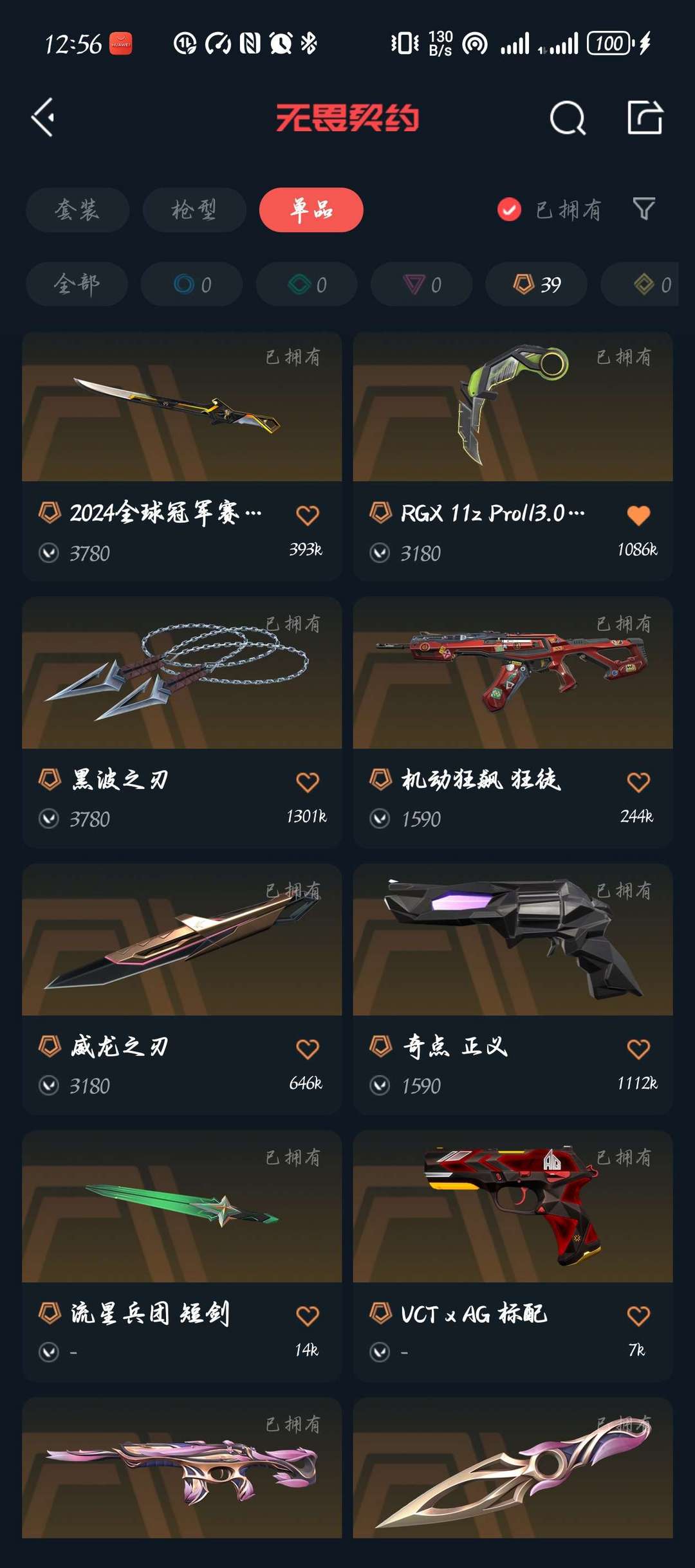The height and width of the screenshot is (1568, 695).
Task: Switch to the 套装 tab
Action: click(77, 210)
